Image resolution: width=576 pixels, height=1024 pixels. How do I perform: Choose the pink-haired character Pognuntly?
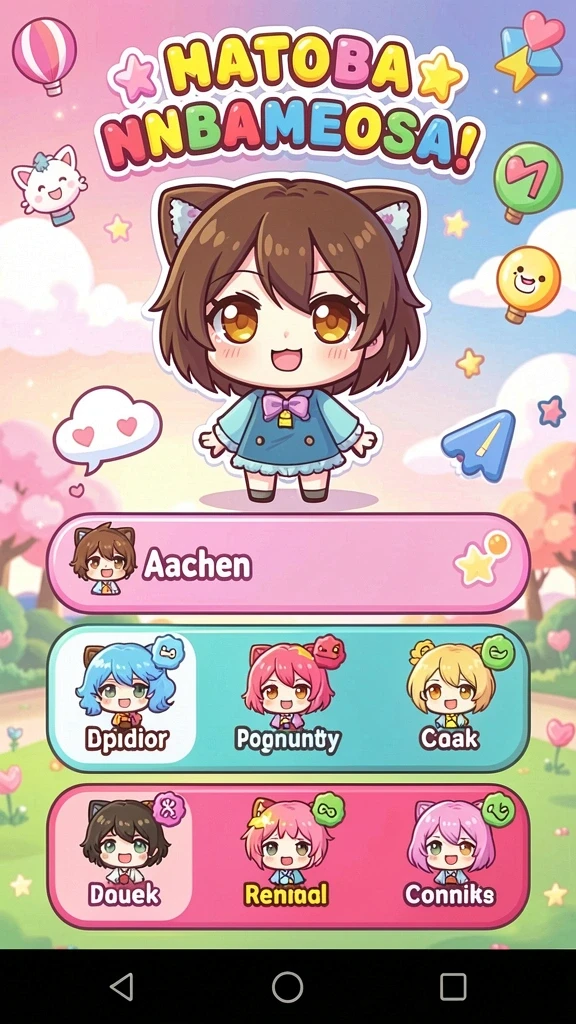pos(288,697)
